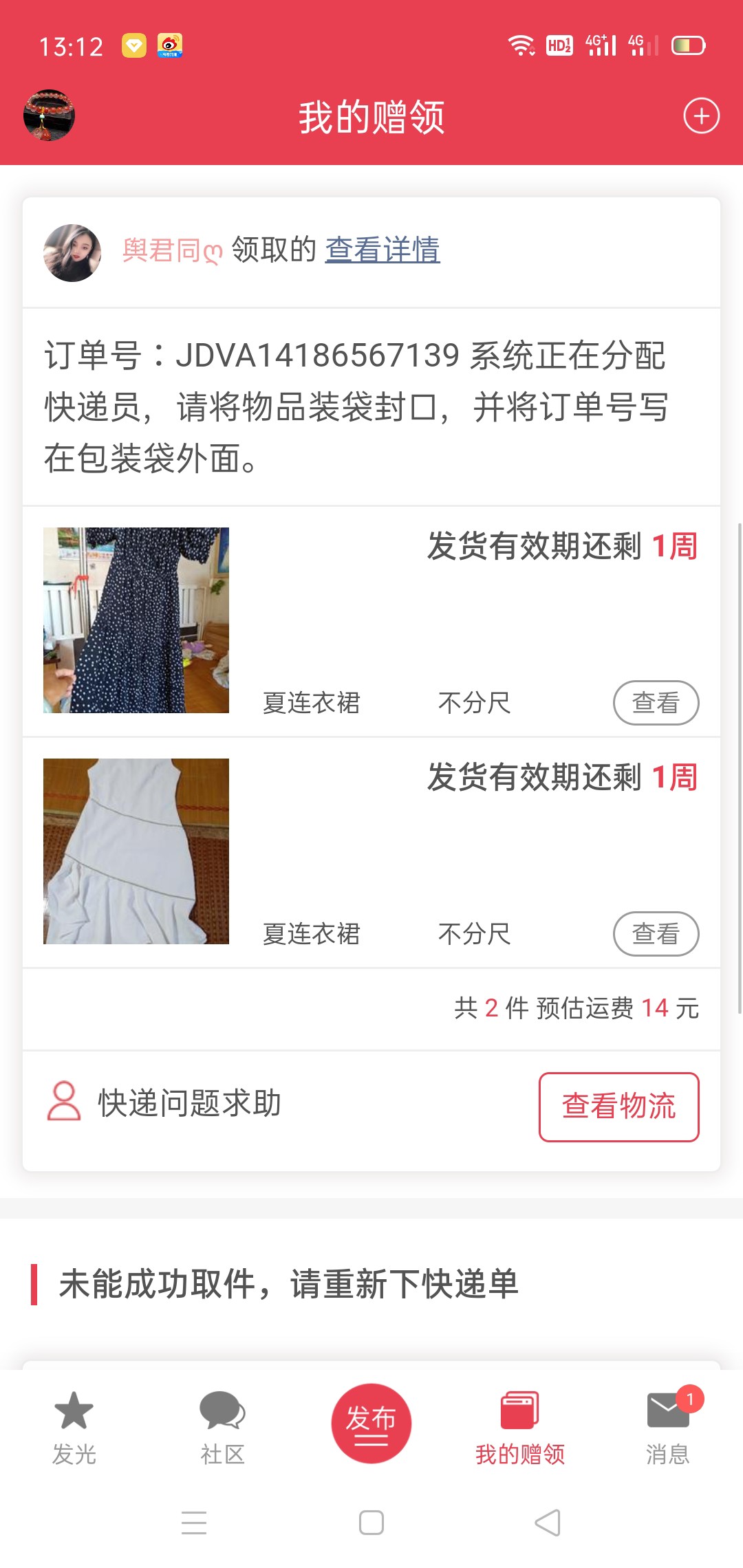View the recipient's avatar next to 领取的
Viewport: 743px width, 1568px height.
click(72, 253)
